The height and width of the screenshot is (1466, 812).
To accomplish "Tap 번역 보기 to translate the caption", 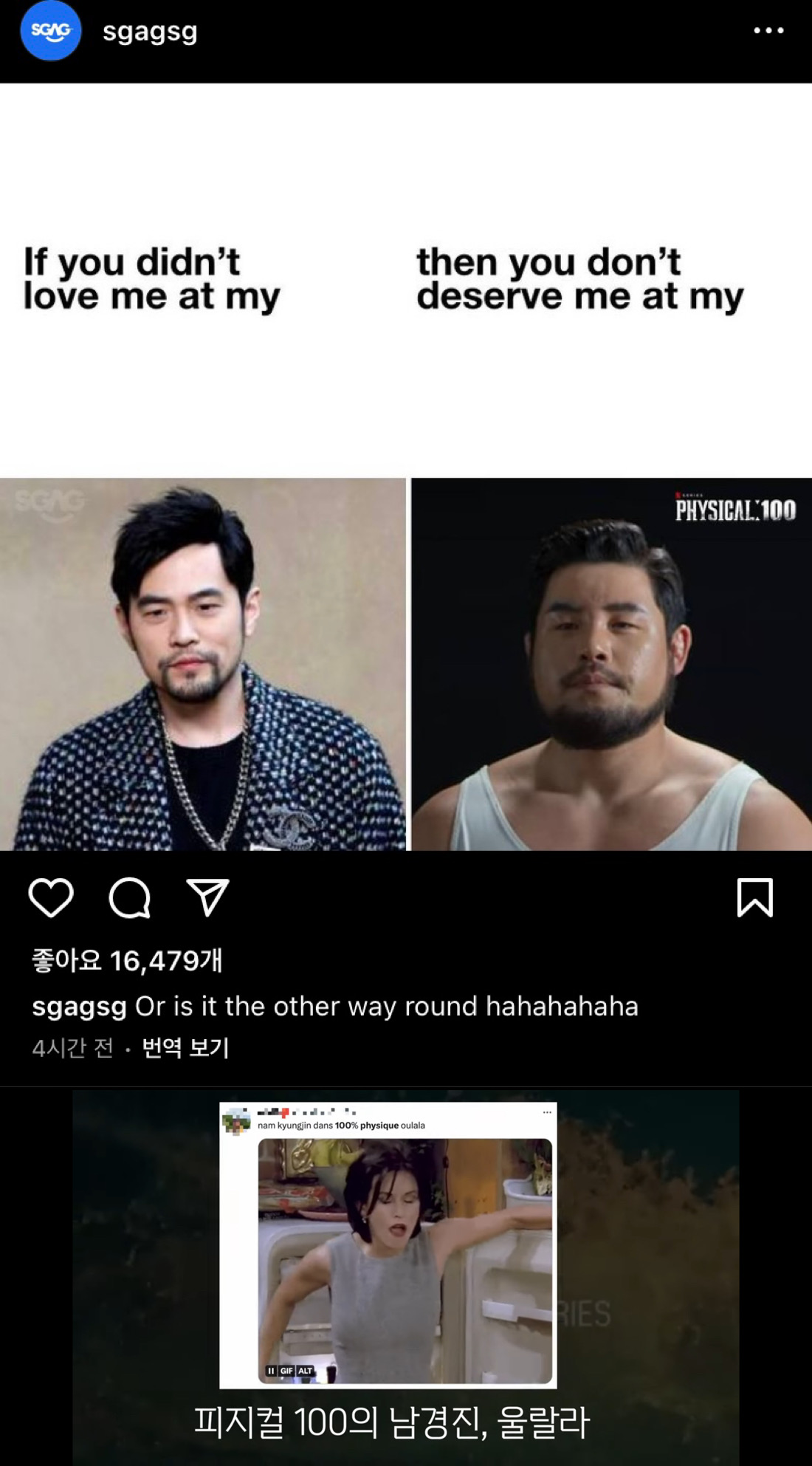I will 185,1047.
